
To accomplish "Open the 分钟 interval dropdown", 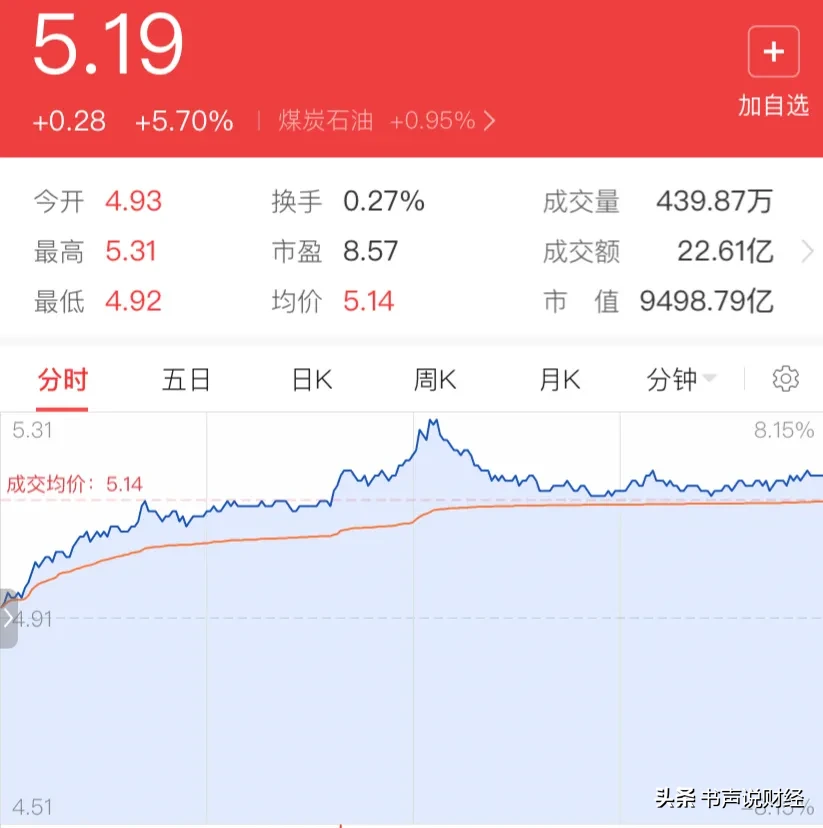I will point(682,380).
